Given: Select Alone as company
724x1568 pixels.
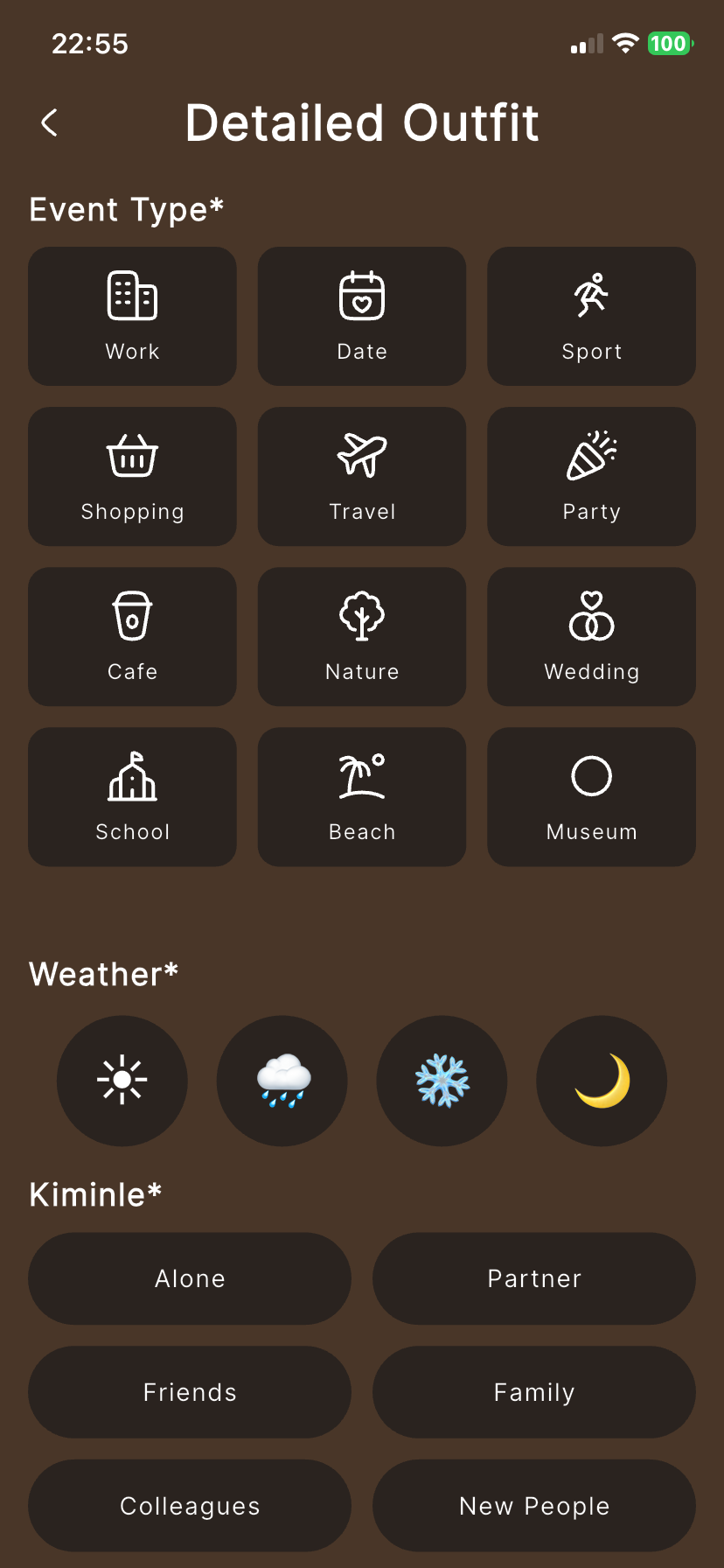Looking at the screenshot, I should 190,1278.
